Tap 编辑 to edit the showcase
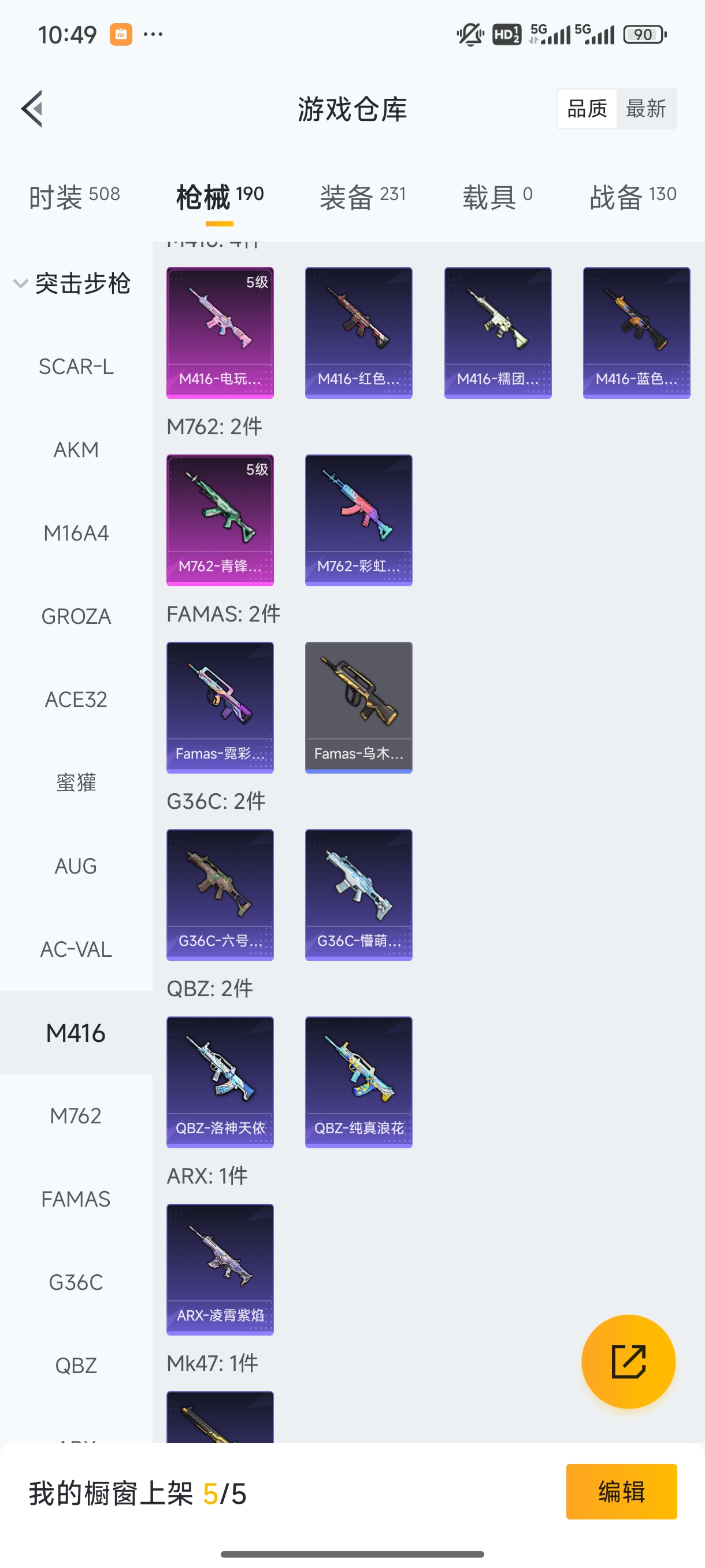This screenshot has height=1568, width=705. point(621,1491)
